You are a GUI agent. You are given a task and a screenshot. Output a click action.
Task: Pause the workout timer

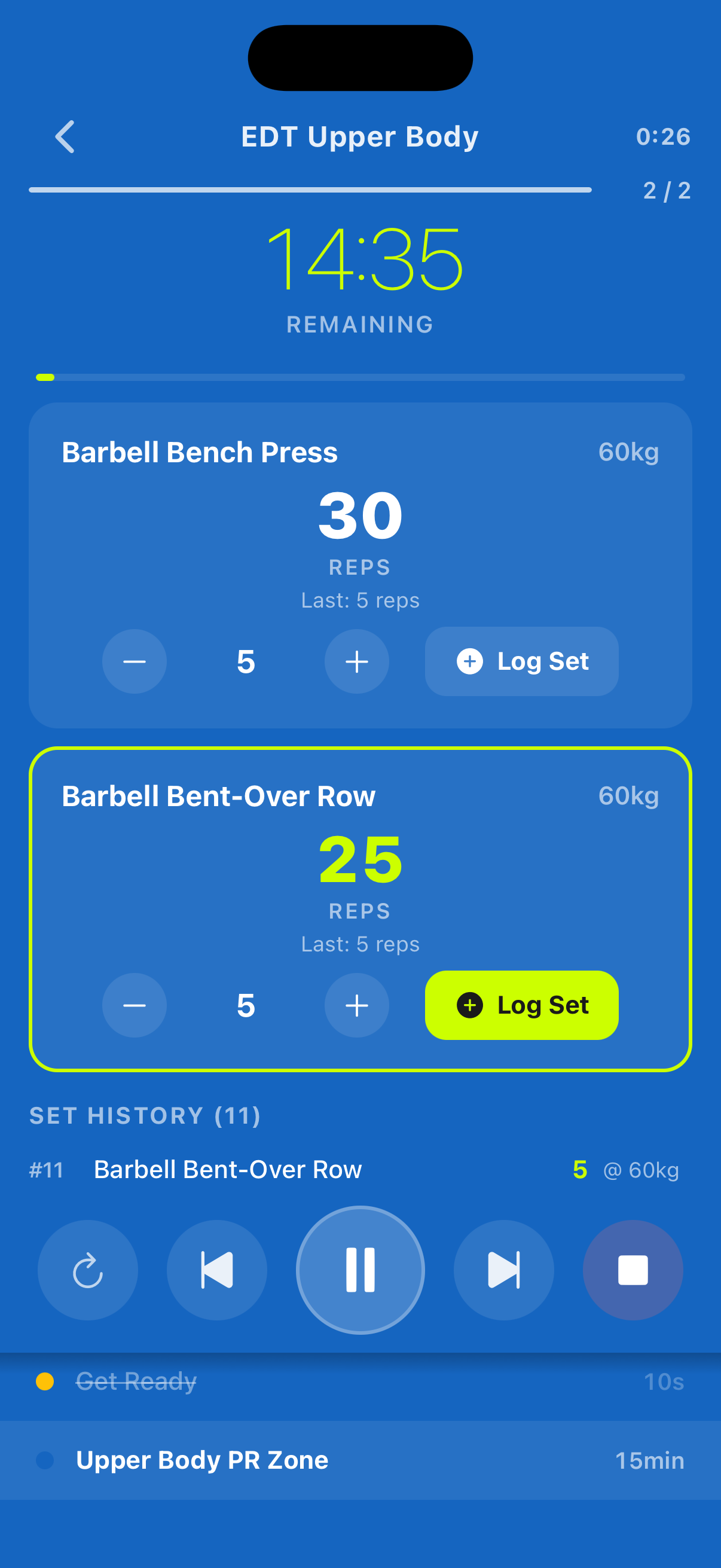pos(360,1269)
